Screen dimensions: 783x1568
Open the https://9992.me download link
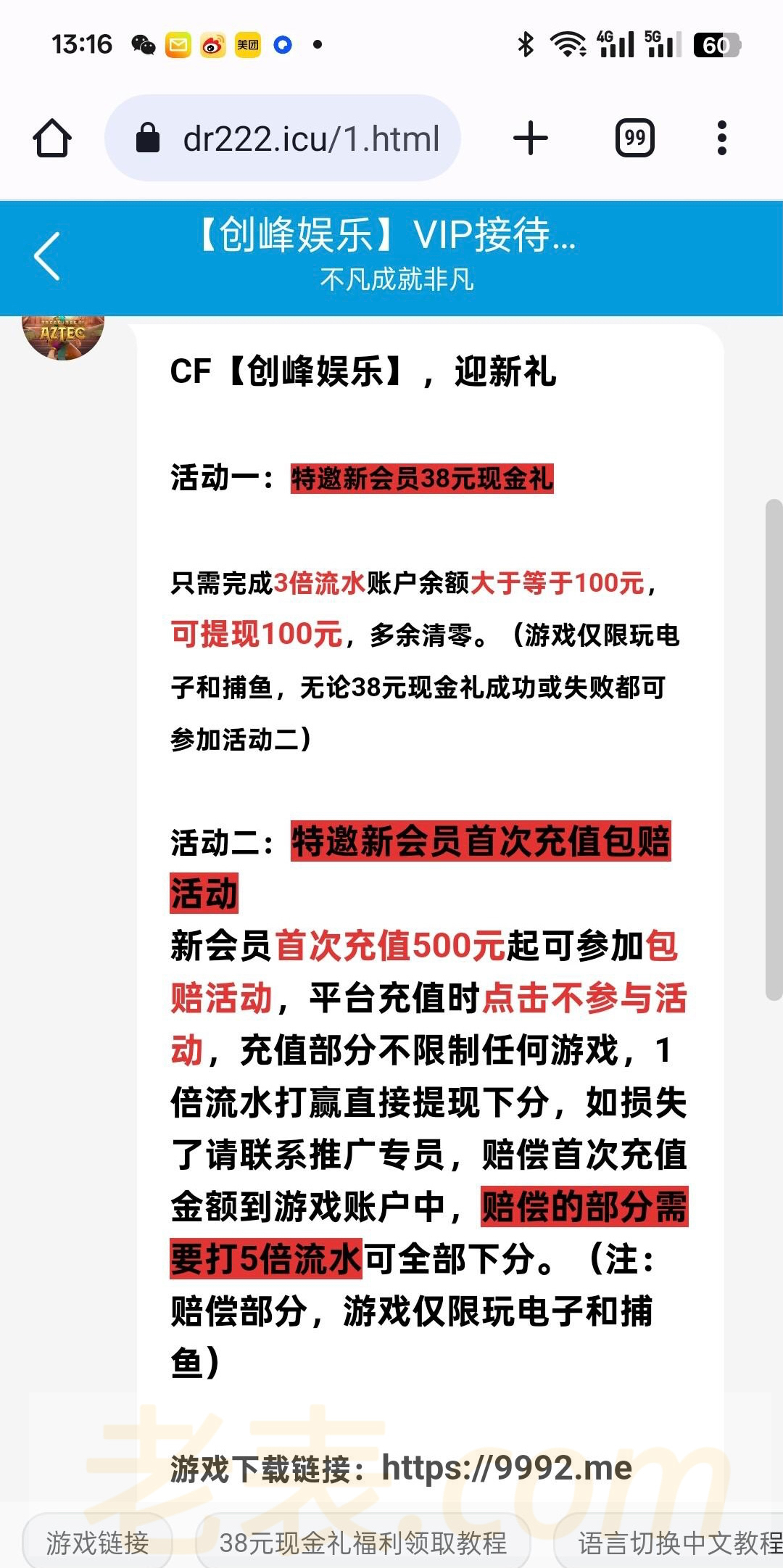[506, 1469]
